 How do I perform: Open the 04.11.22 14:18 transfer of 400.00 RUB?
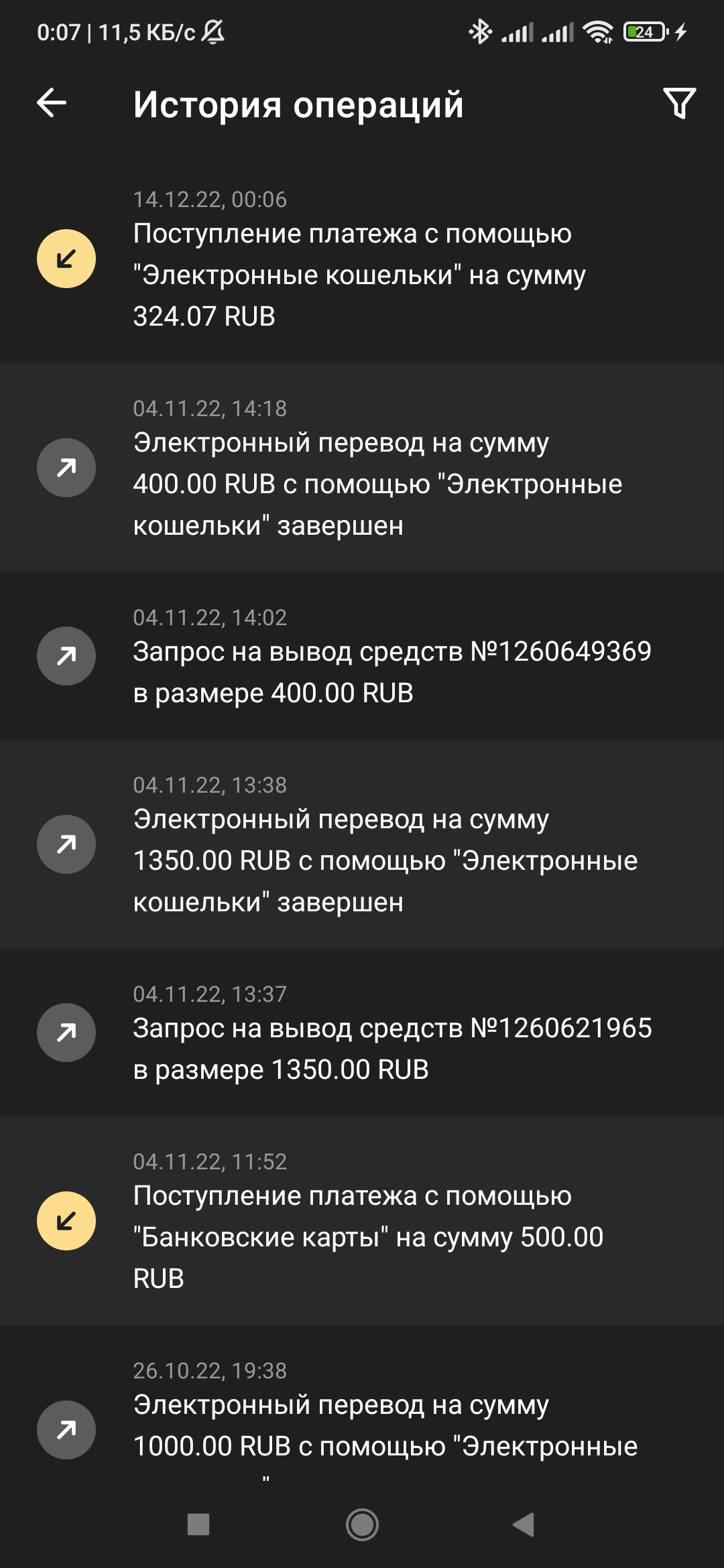[x=362, y=468]
